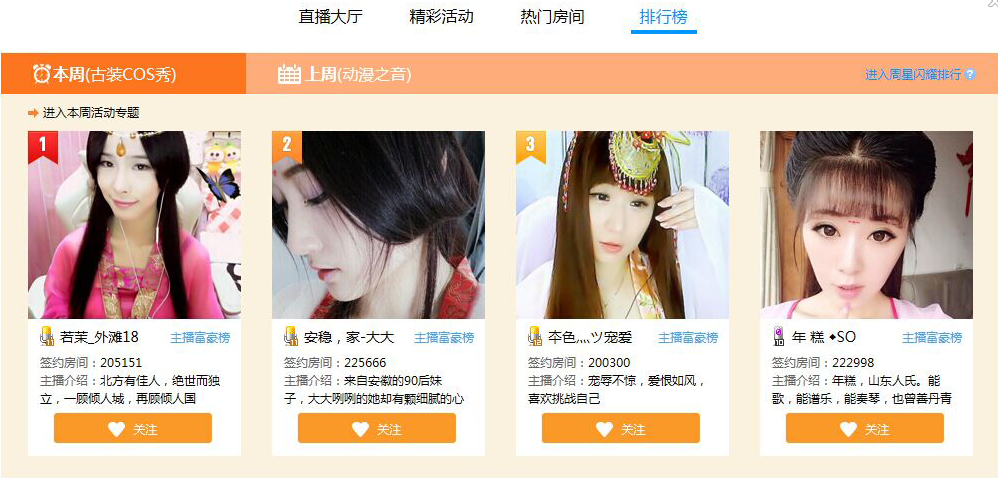Follow 若茉_外滩18 with 关注 button
The image size is (998, 478).
coord(133,428)
